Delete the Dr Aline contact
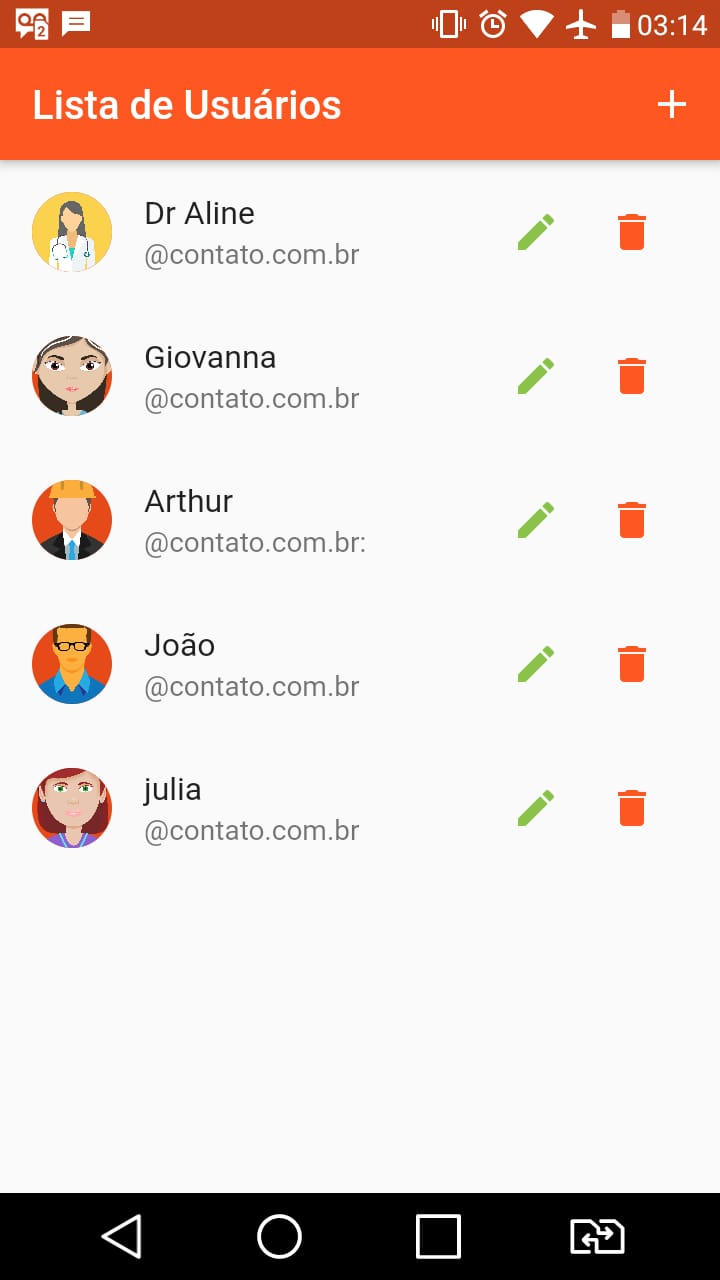The height and width of the screenshot is (1280, 720). click(631, 231)
